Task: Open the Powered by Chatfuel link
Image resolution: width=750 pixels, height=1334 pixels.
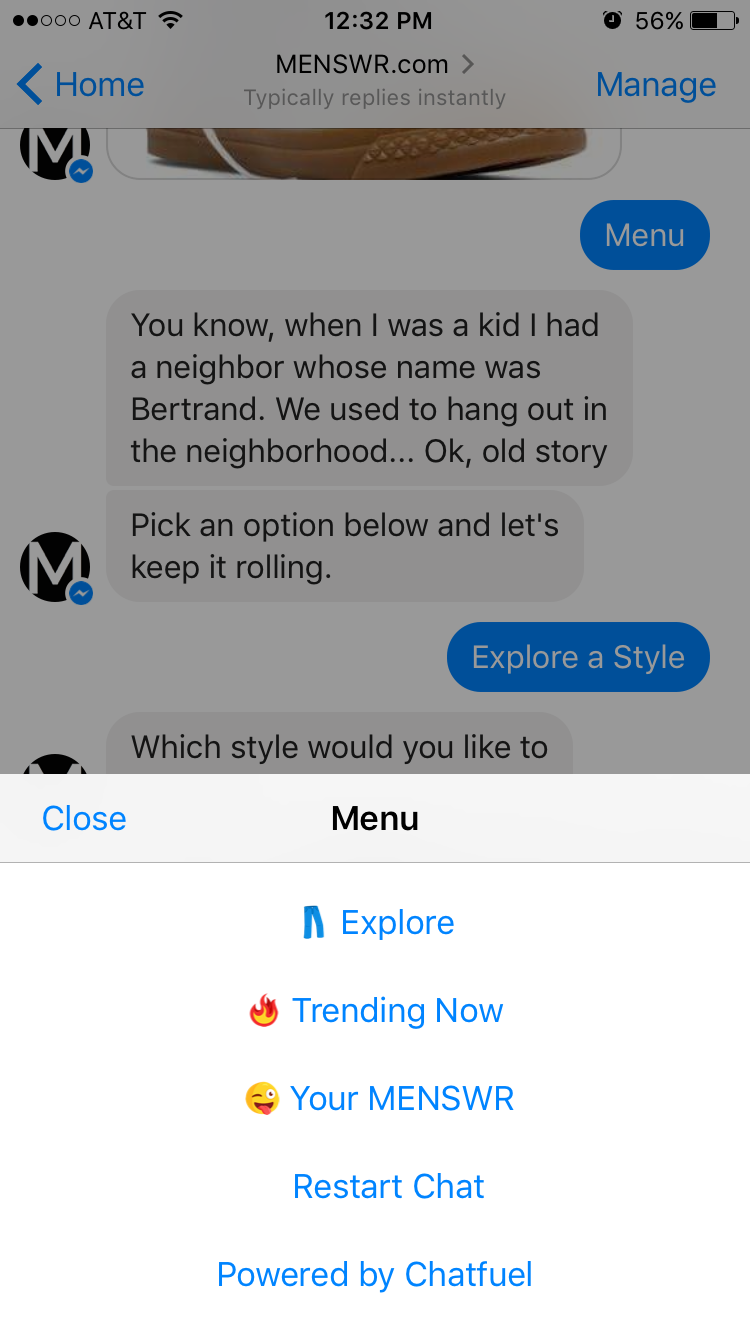Action: (374, 1274)
